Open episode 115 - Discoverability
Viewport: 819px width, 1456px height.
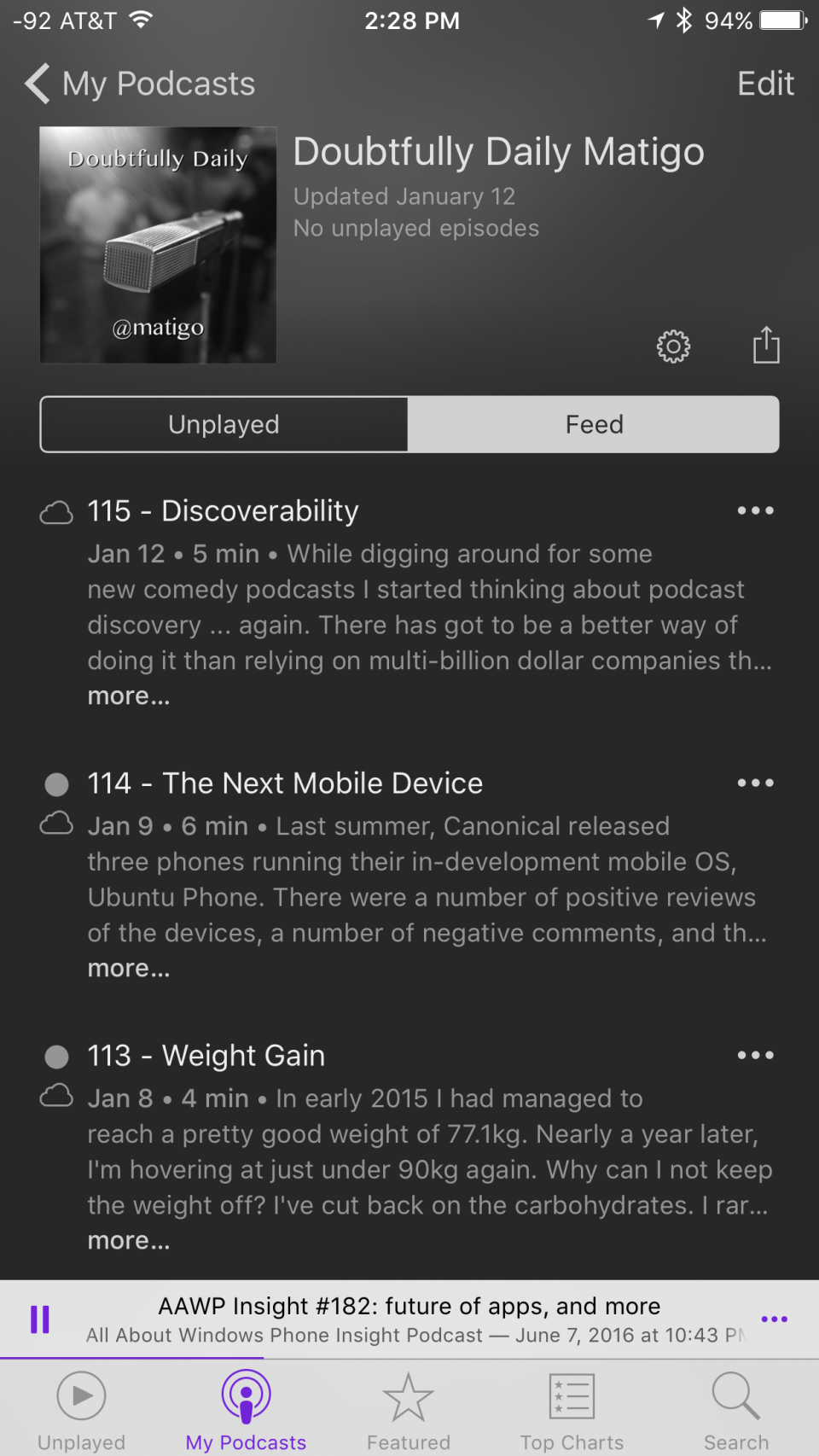click(x=223, y=510)
